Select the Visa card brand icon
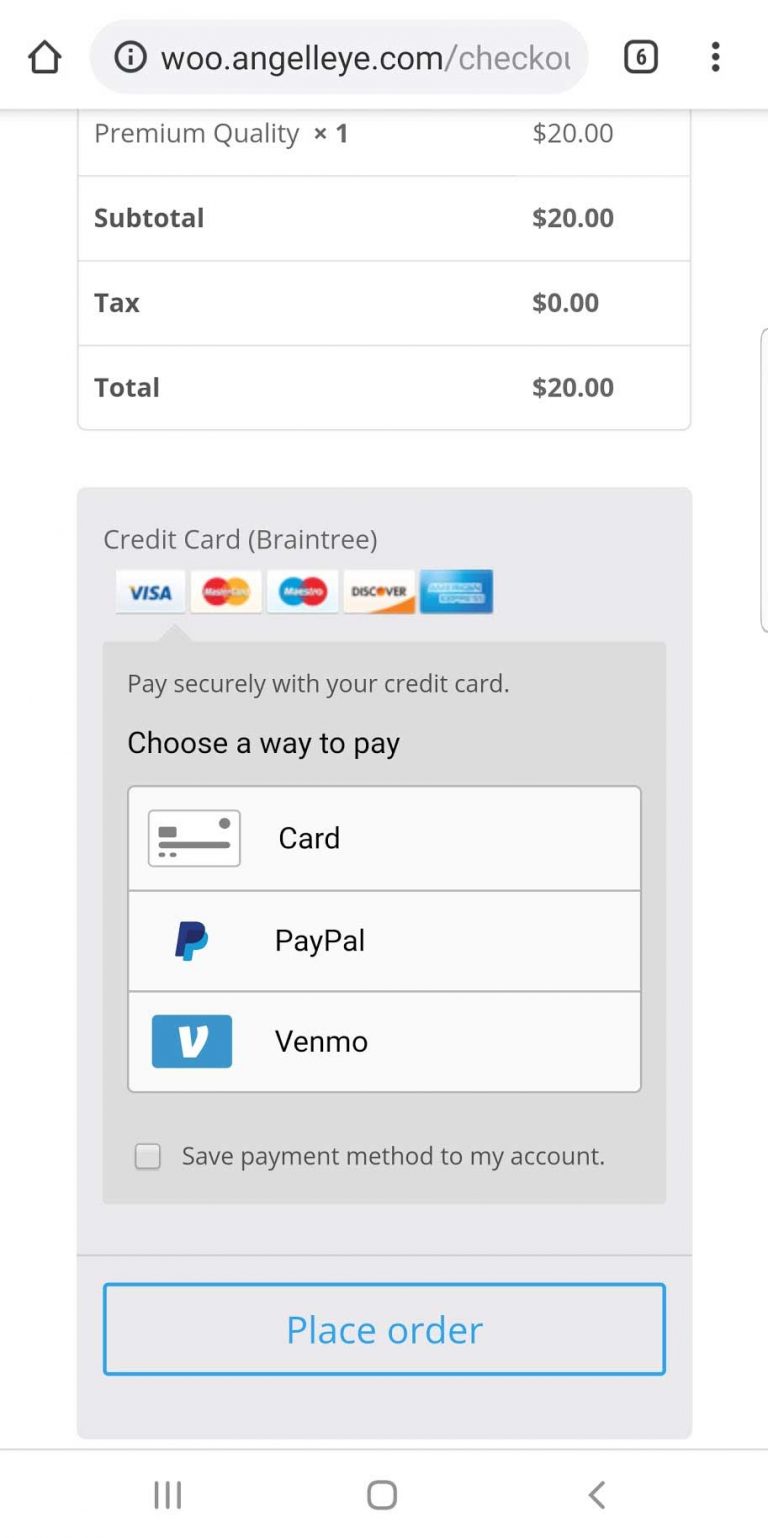768x1538 pixels. (149, 591)
